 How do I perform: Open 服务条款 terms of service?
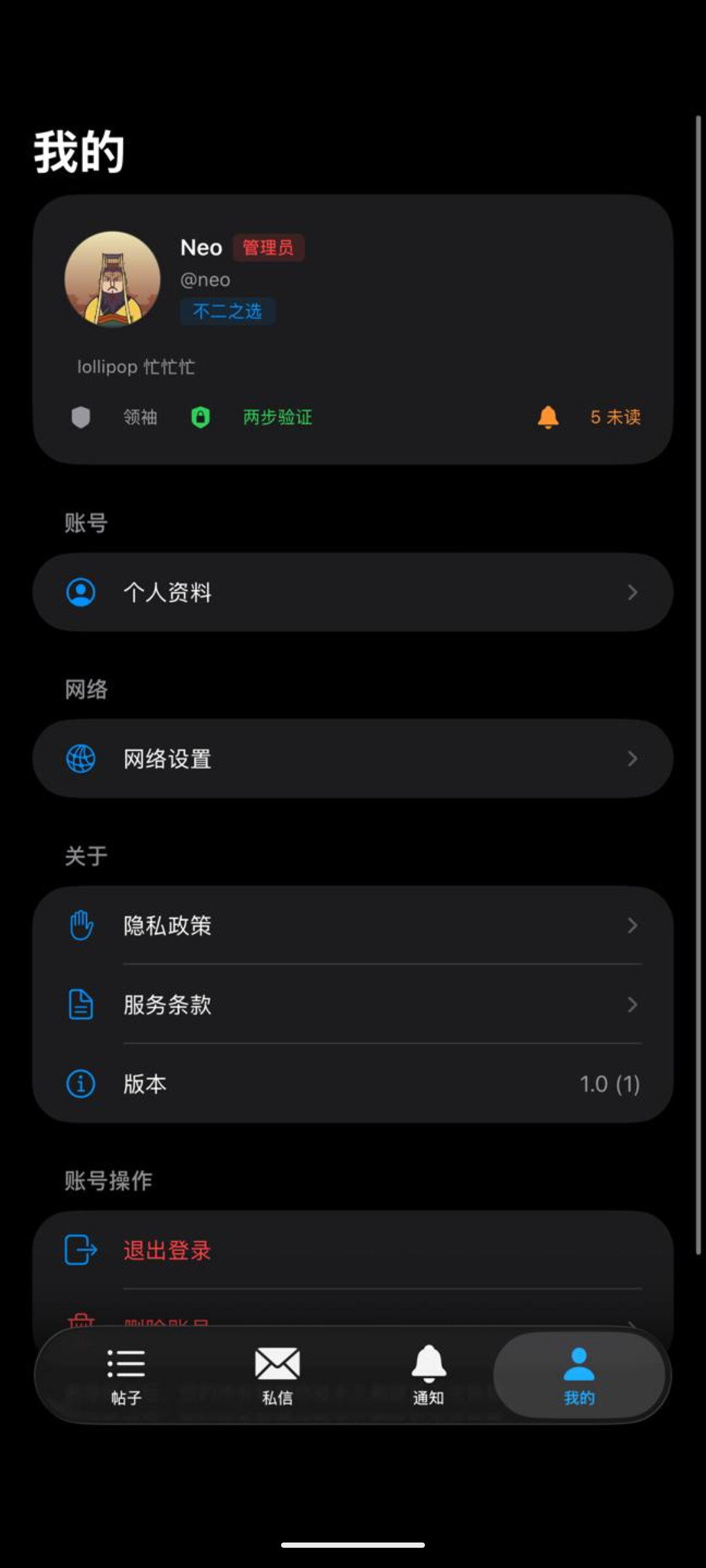coord(353,1004)
